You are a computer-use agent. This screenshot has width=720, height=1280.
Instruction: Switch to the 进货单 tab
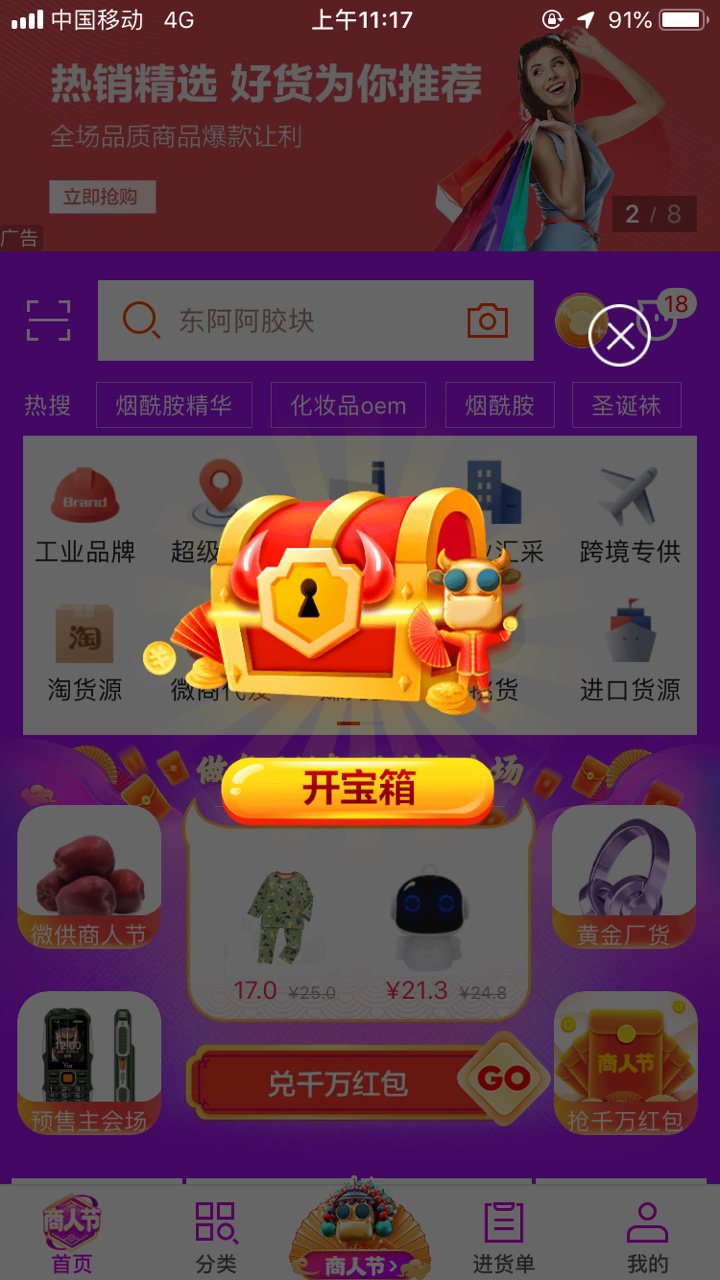coord(503,1238)
